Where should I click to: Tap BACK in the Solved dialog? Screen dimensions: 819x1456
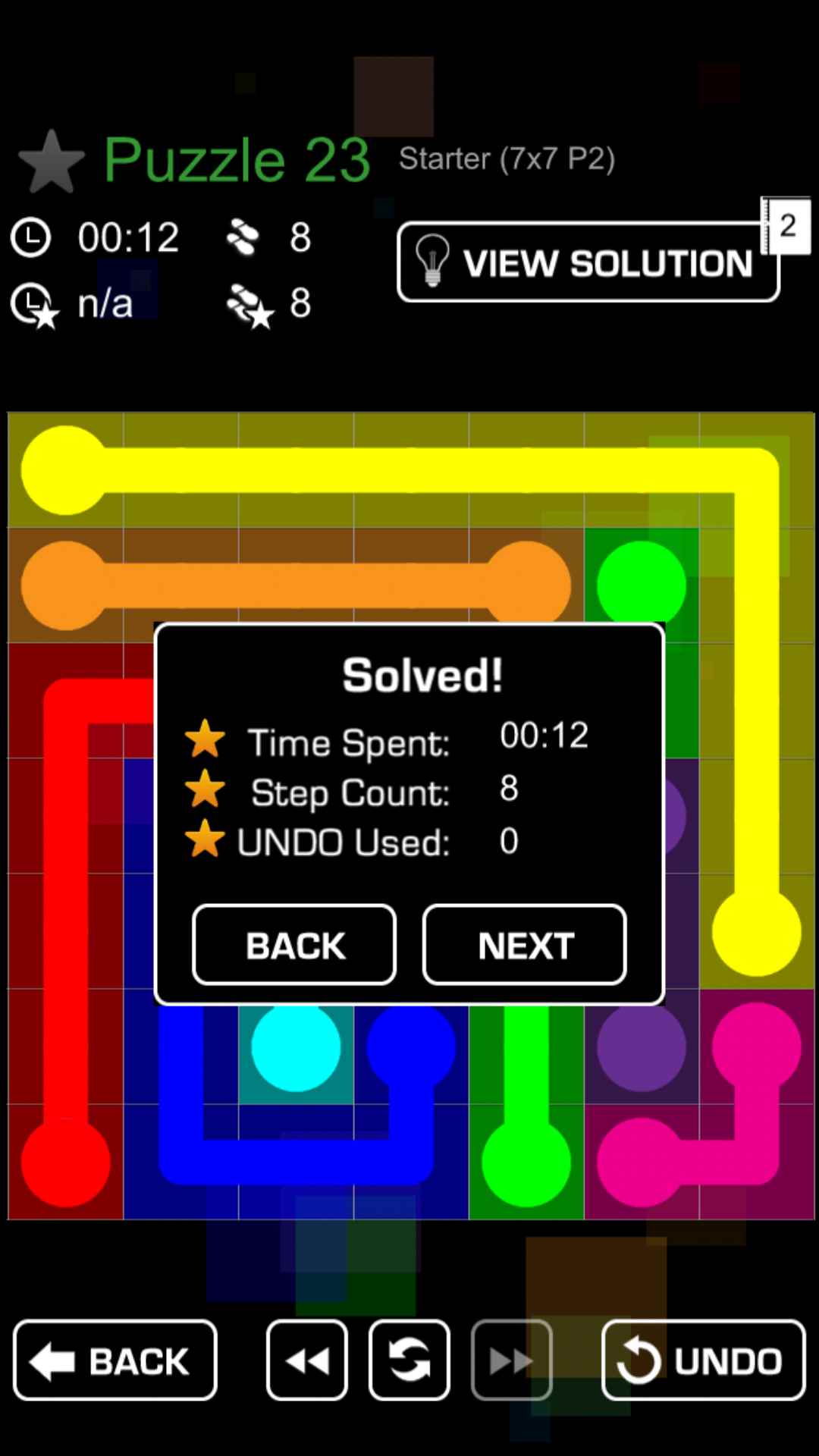pos(294,945)
